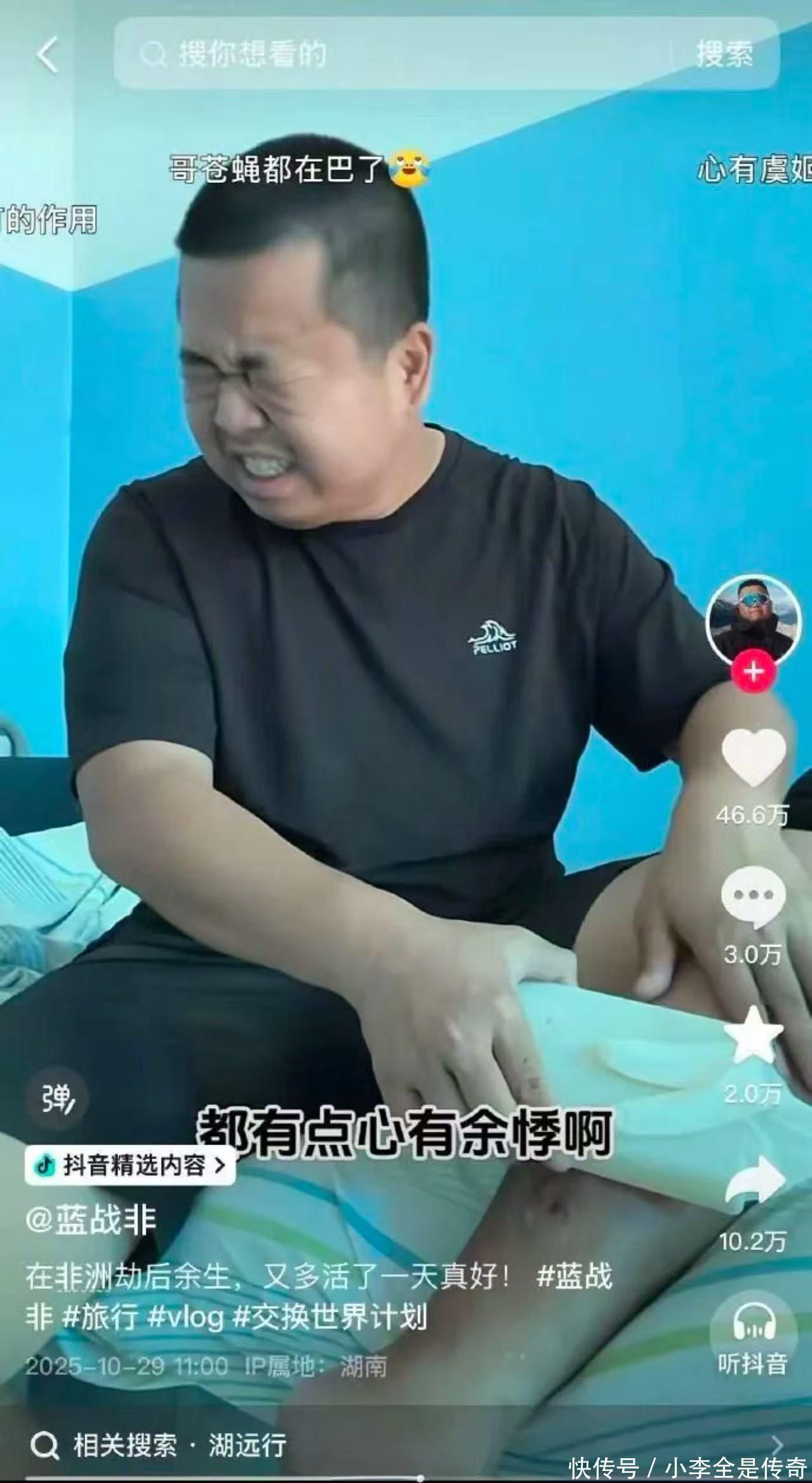Open the 抖音精选内容 chip
812x1483 pixels.
pyautogui.click(x=130, y=1165)
